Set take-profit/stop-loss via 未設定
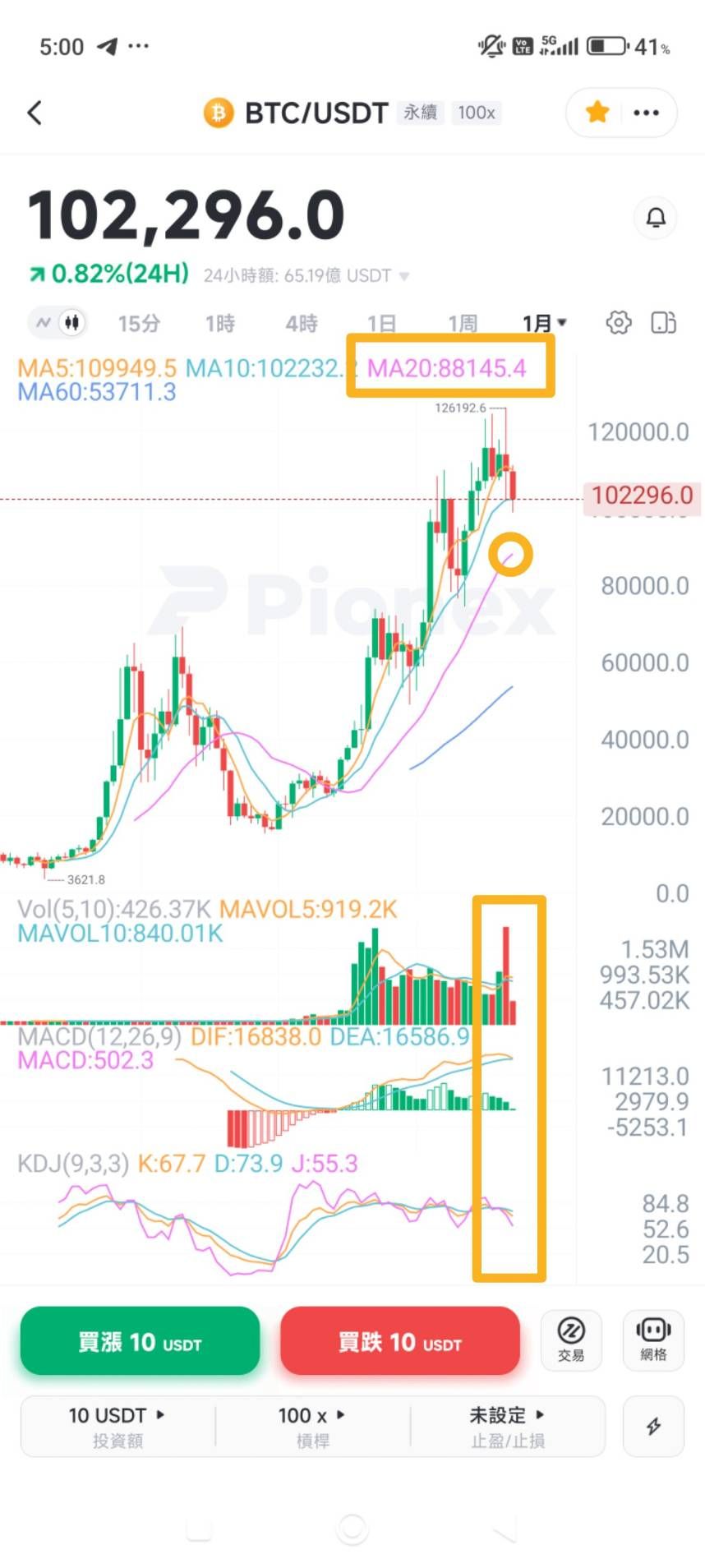The width and height of the screenshot is (705, 1568). [x=508, y=1426]
